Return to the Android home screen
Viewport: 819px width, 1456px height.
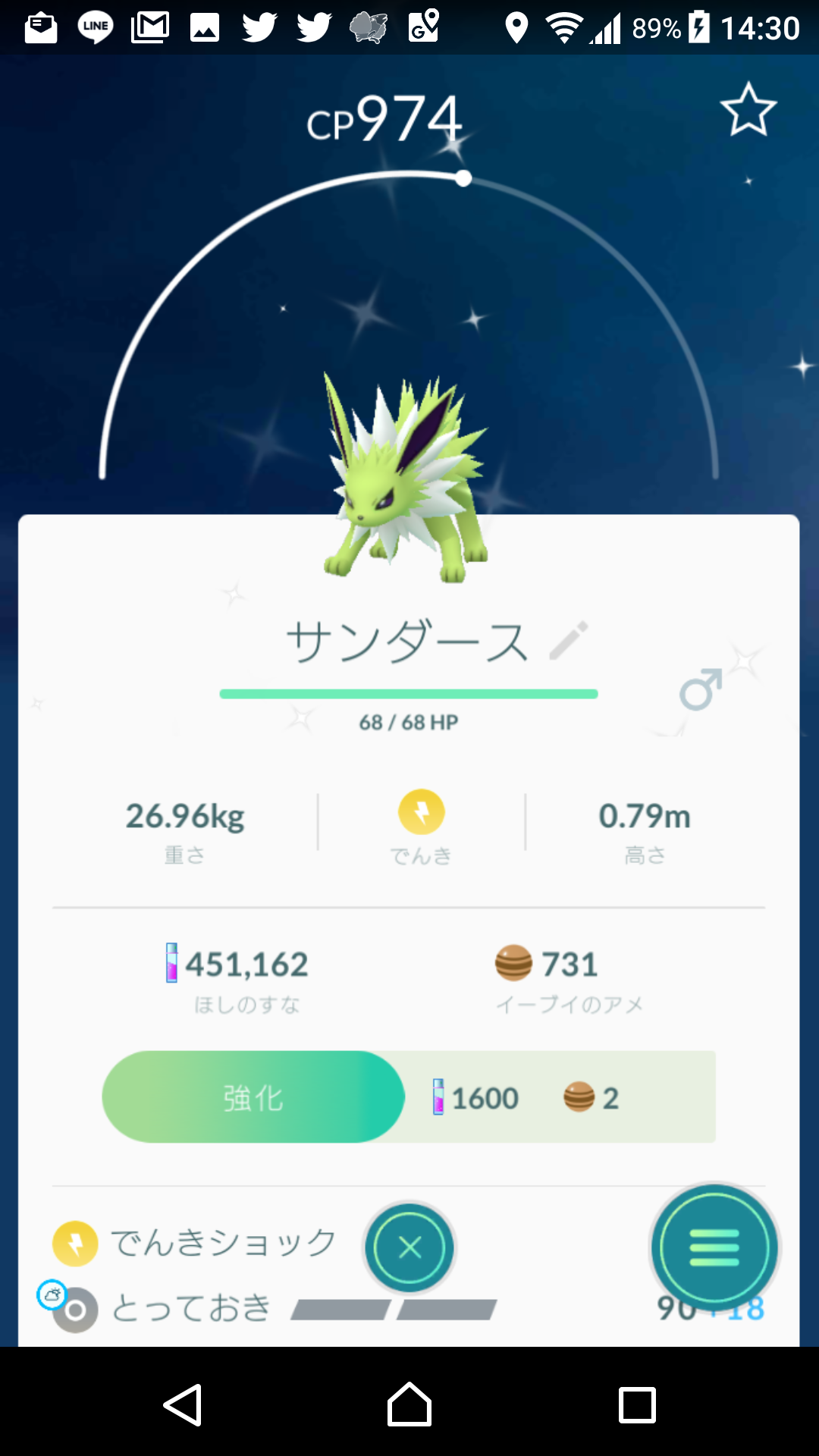coord(409,1405)
